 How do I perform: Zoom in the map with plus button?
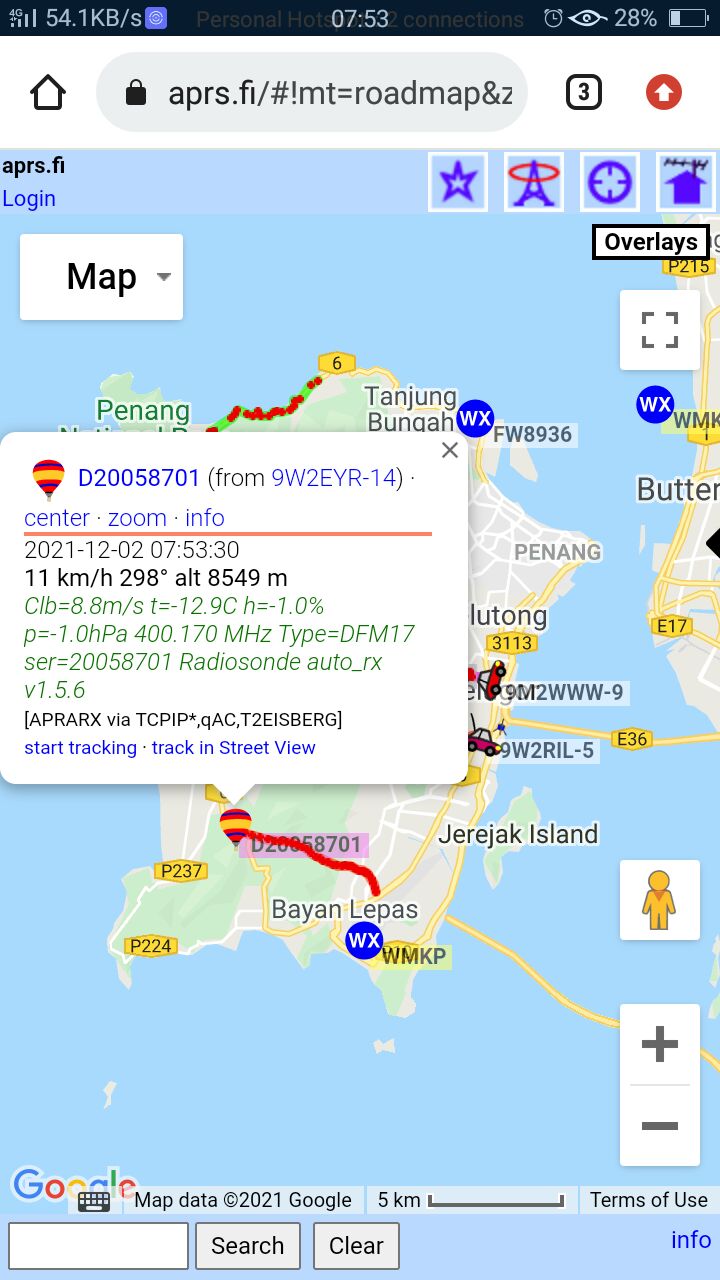click(x=659, y=1045)
